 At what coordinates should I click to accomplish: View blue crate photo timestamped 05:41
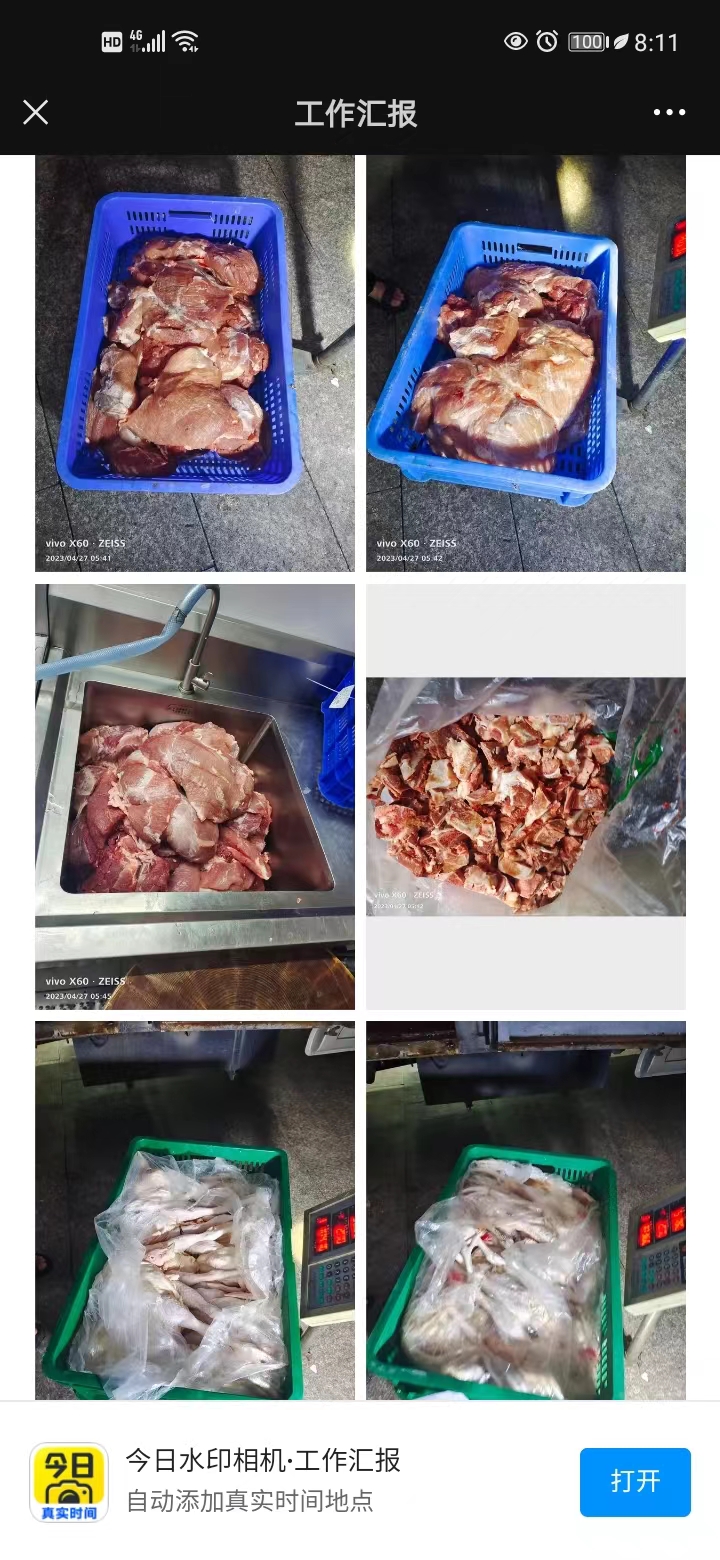click(195, 363)
